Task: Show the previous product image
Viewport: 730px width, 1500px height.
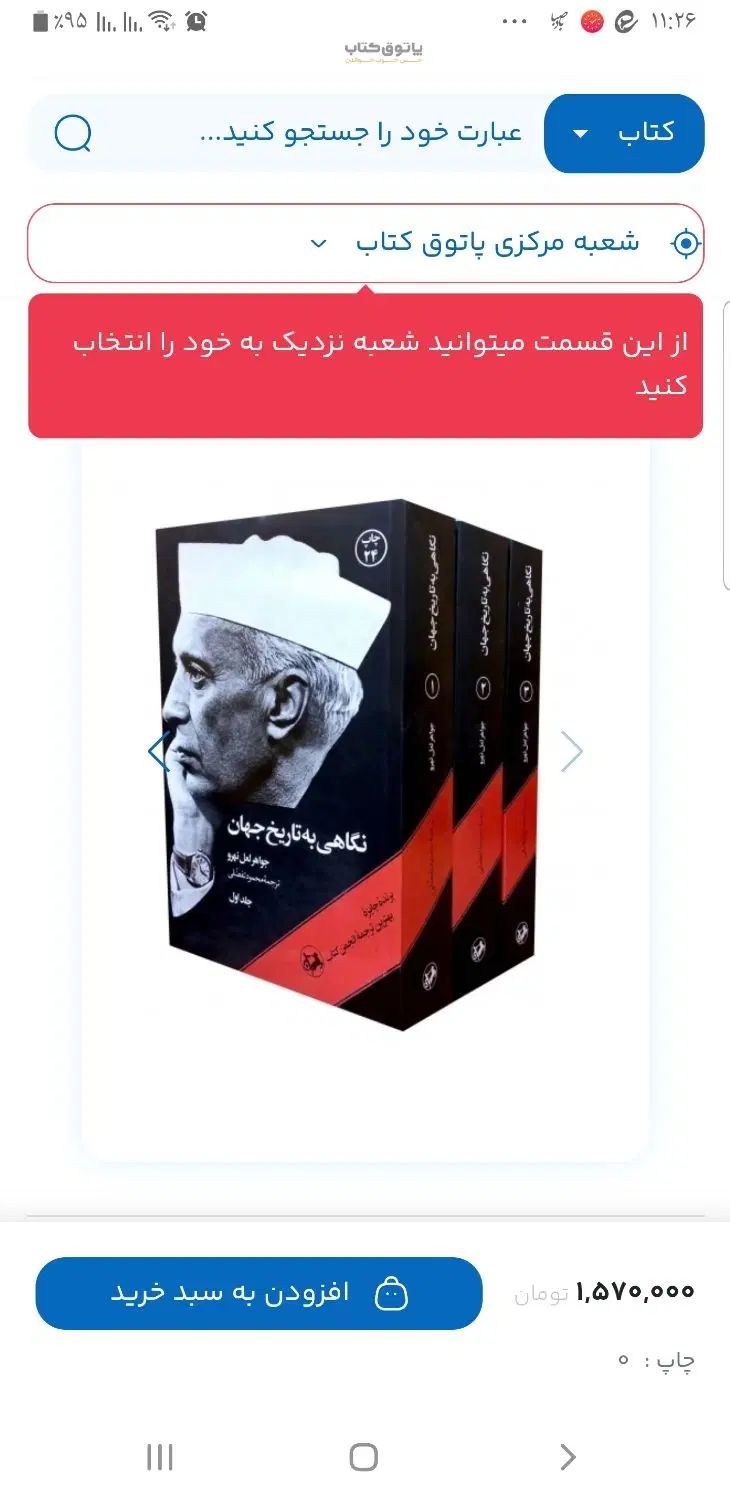Action: 158,752
